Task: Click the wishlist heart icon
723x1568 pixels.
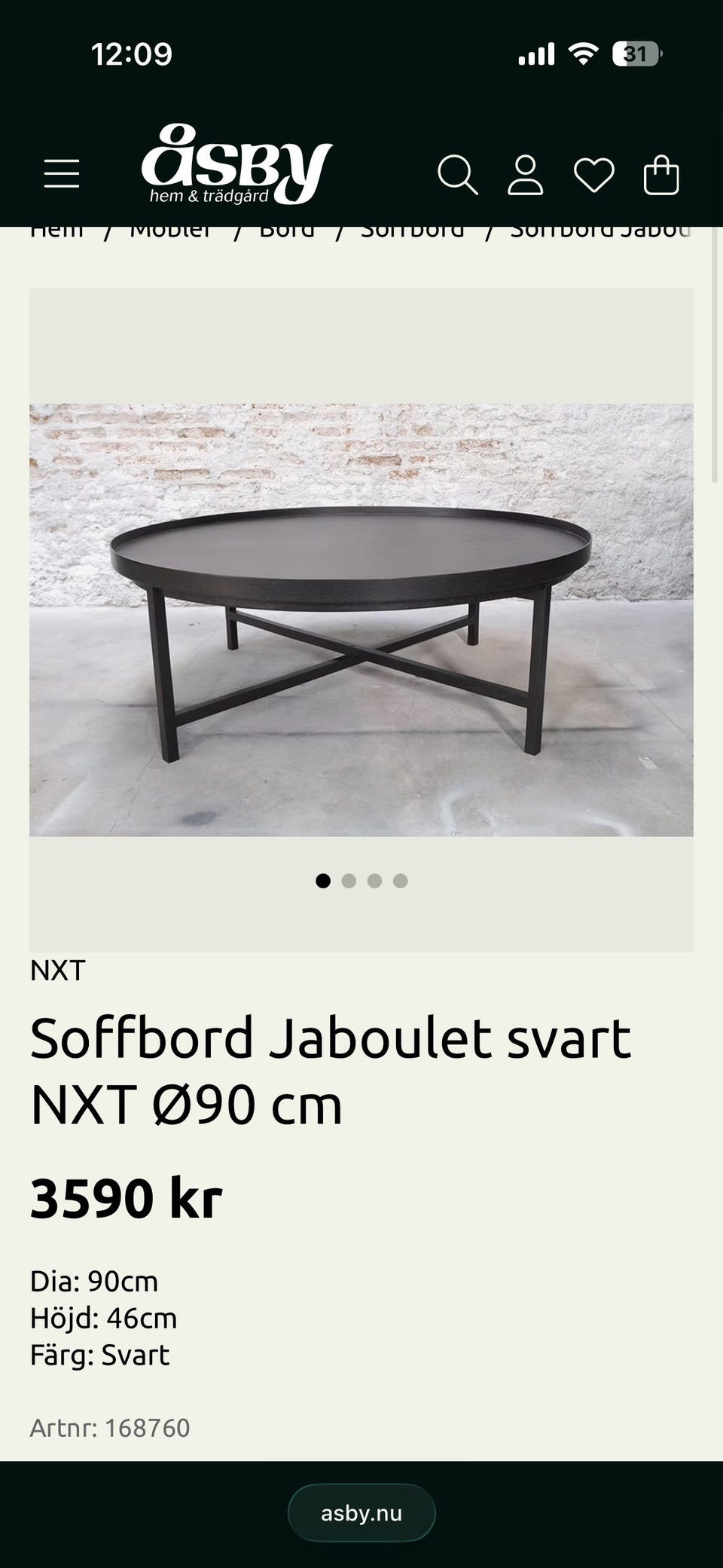Action: coord(593,175)
